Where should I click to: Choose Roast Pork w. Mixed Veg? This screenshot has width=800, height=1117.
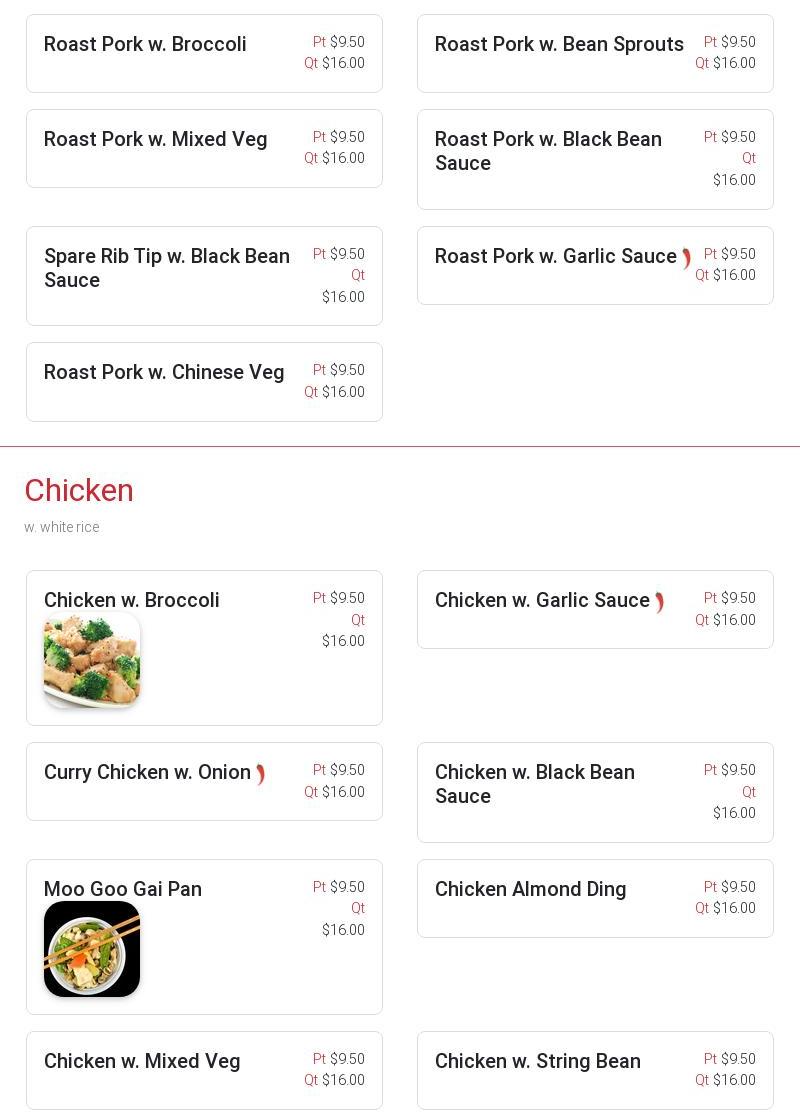[x=155, y=140]
